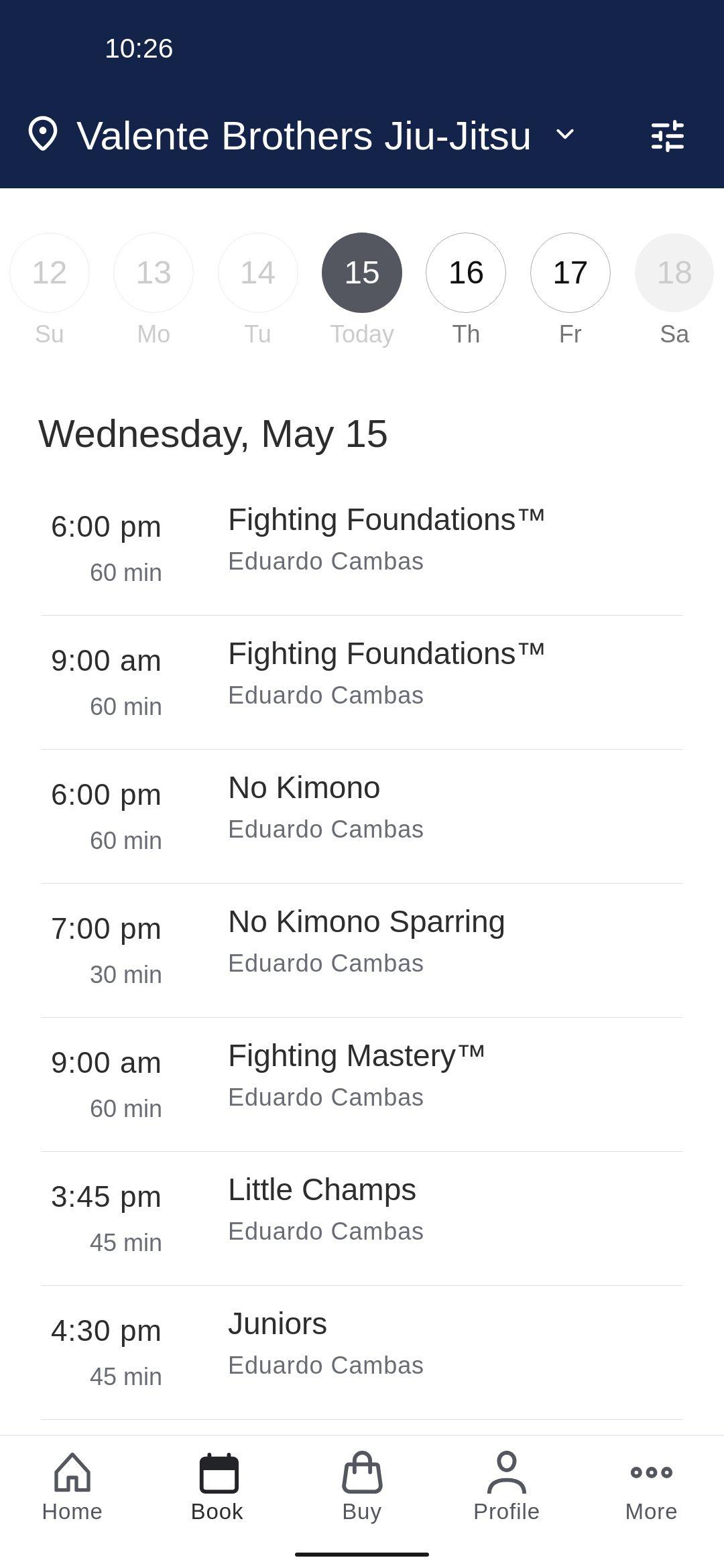Open the 6:00 pm No Kimono class
The image size is (724, 1568).
pos(362,816)
